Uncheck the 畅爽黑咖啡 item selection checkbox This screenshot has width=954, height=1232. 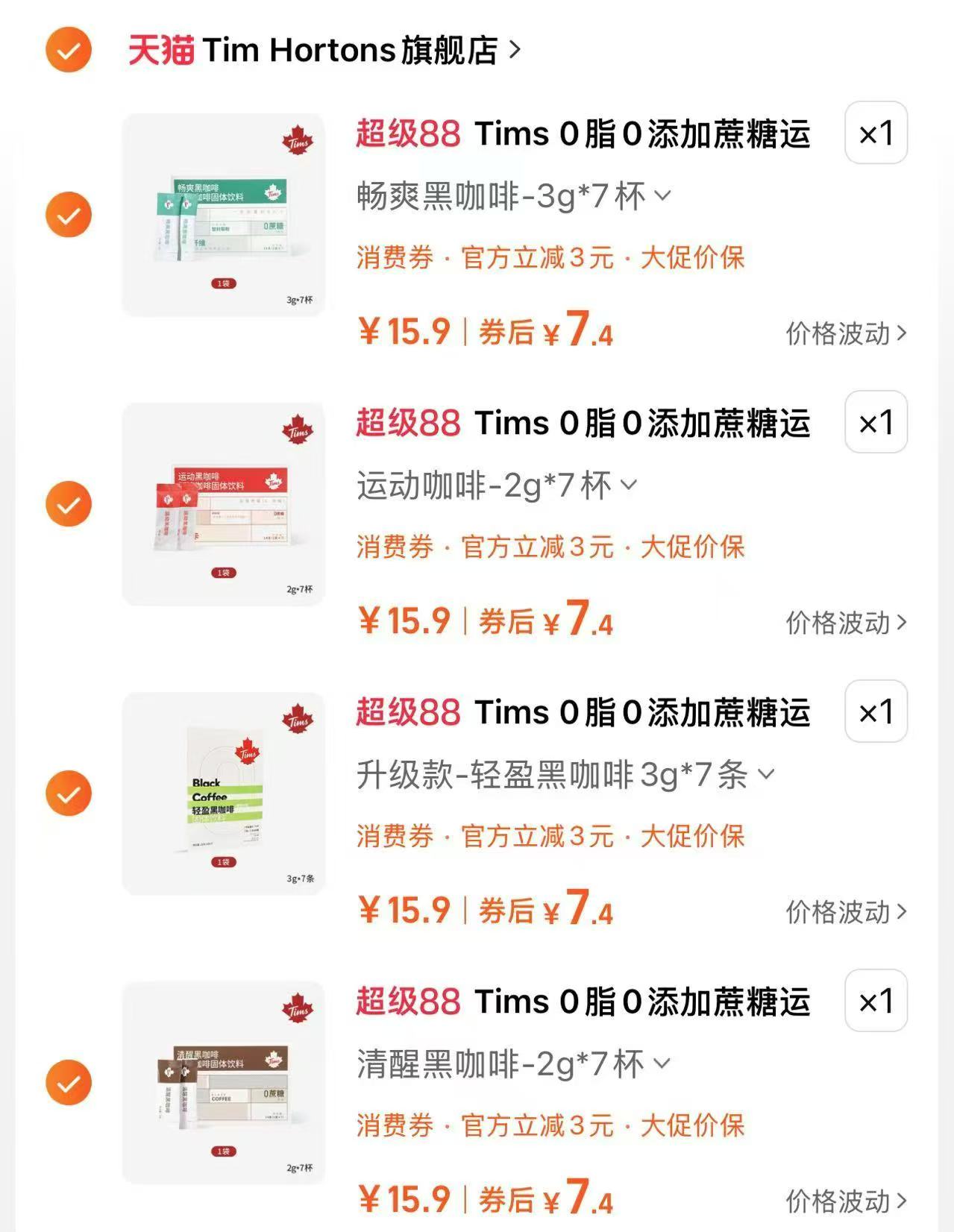[68, 214]
